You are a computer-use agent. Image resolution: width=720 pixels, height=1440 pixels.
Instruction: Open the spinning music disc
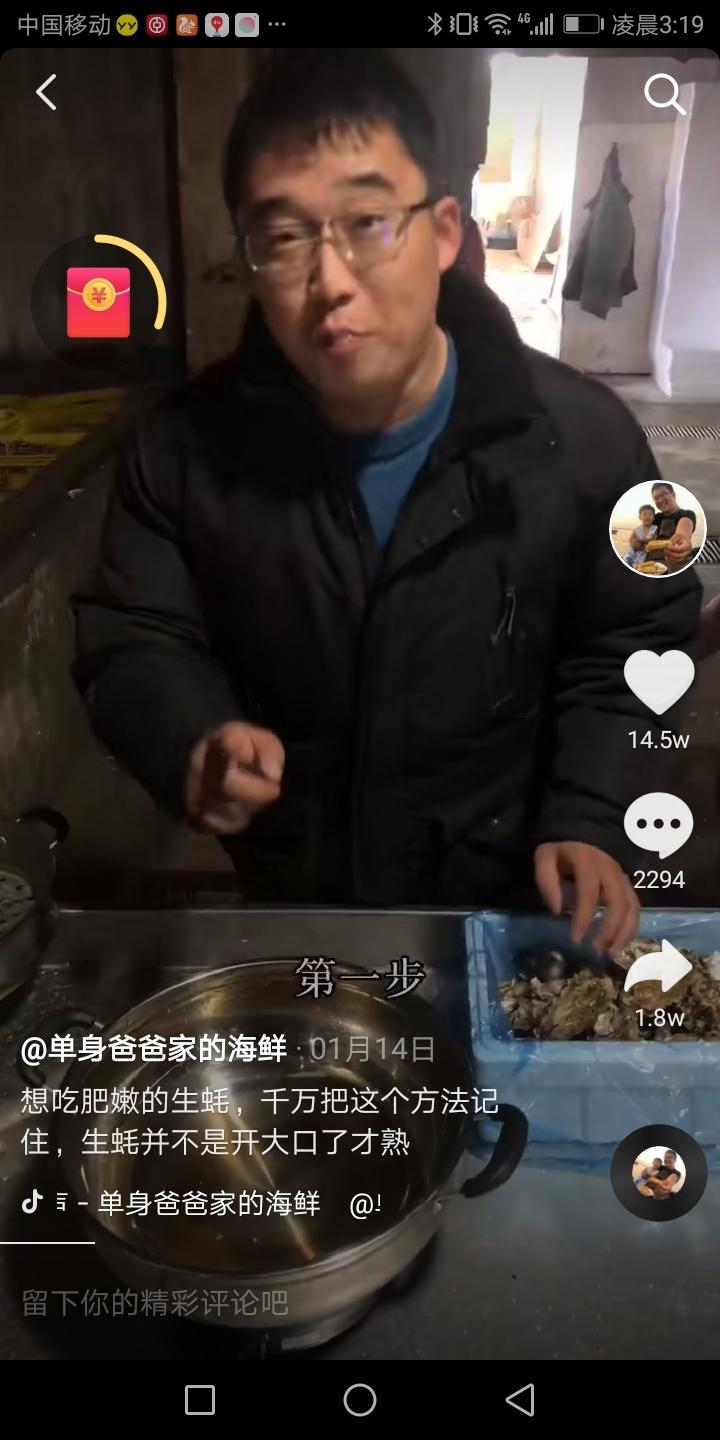(x=658, y=1172)
